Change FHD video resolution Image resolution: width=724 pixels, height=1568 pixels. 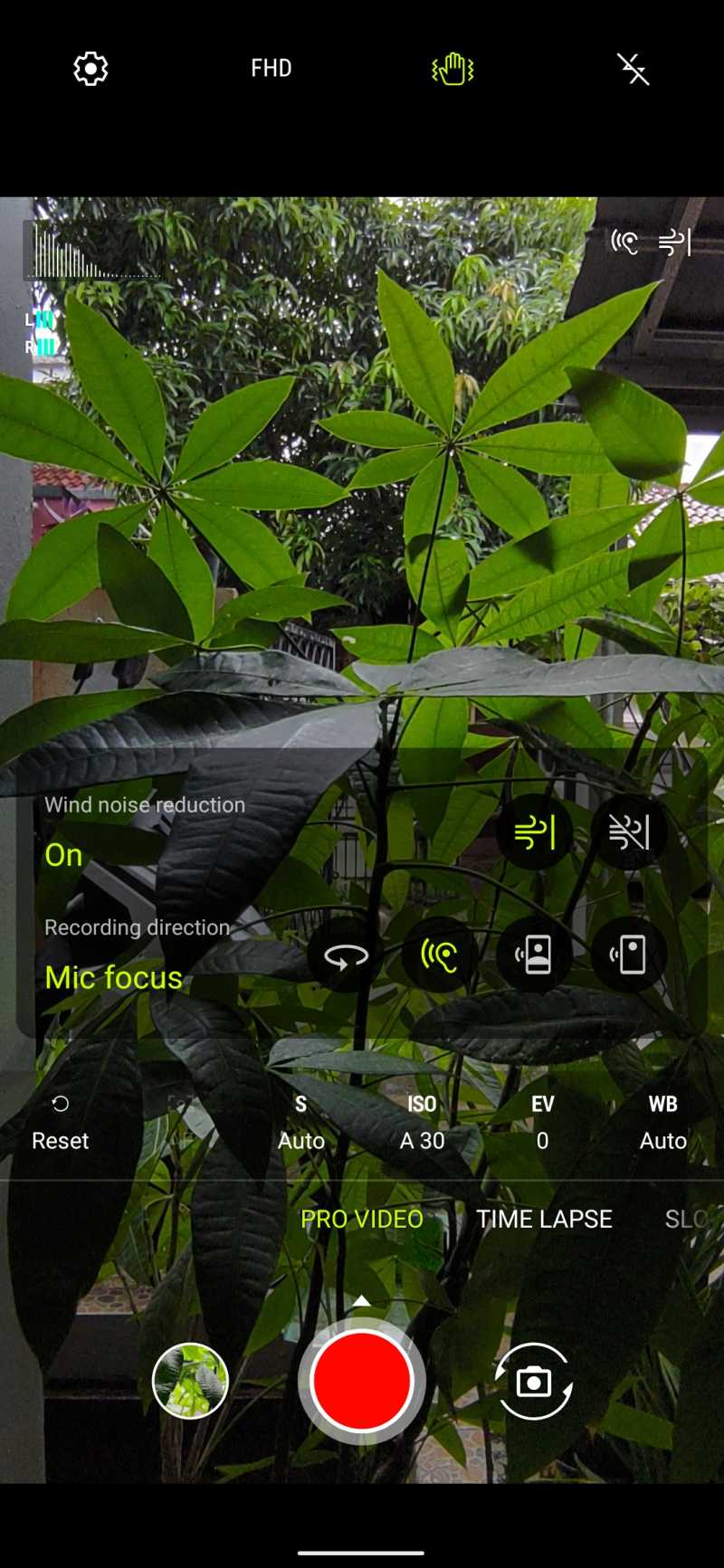click(271, 69)
